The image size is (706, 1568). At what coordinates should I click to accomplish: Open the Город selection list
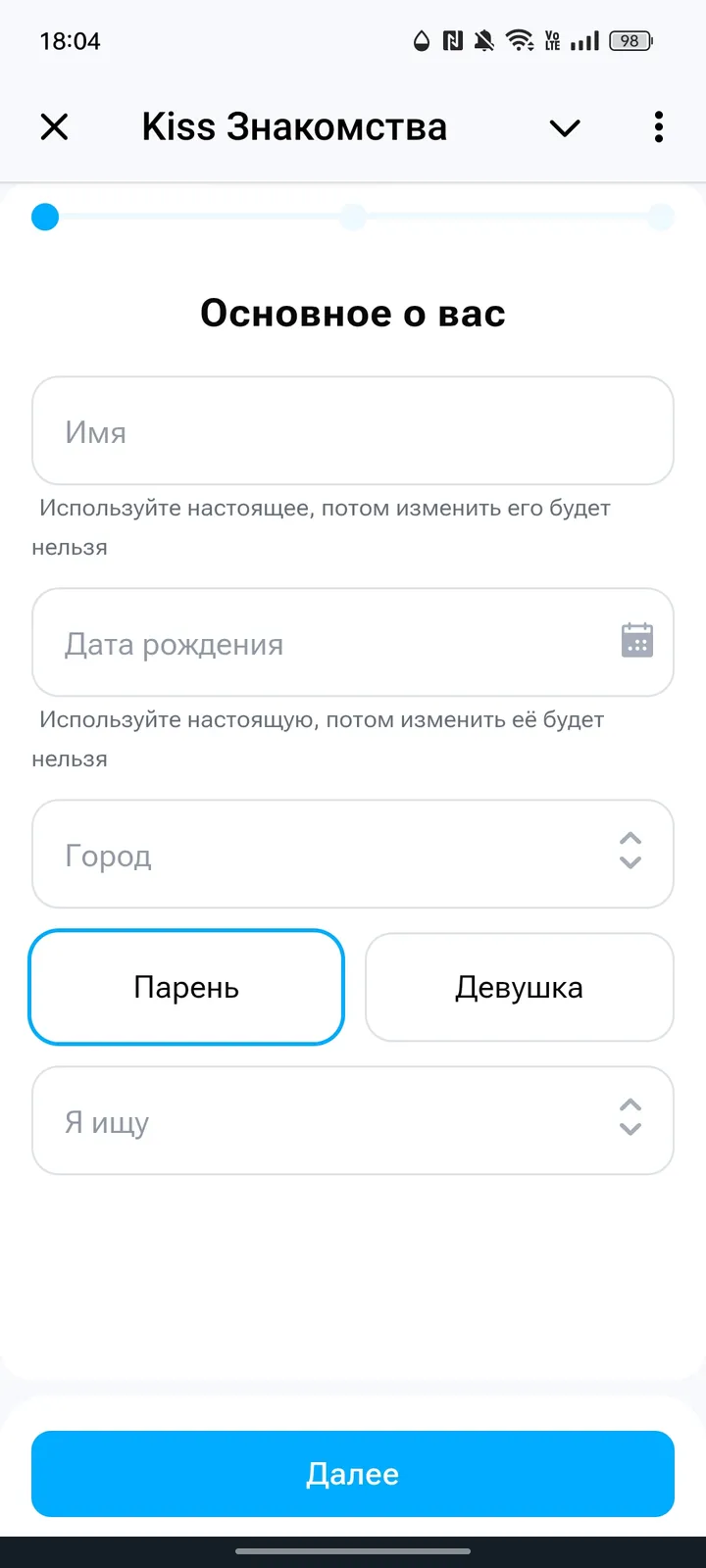click(x=353, y=854)
